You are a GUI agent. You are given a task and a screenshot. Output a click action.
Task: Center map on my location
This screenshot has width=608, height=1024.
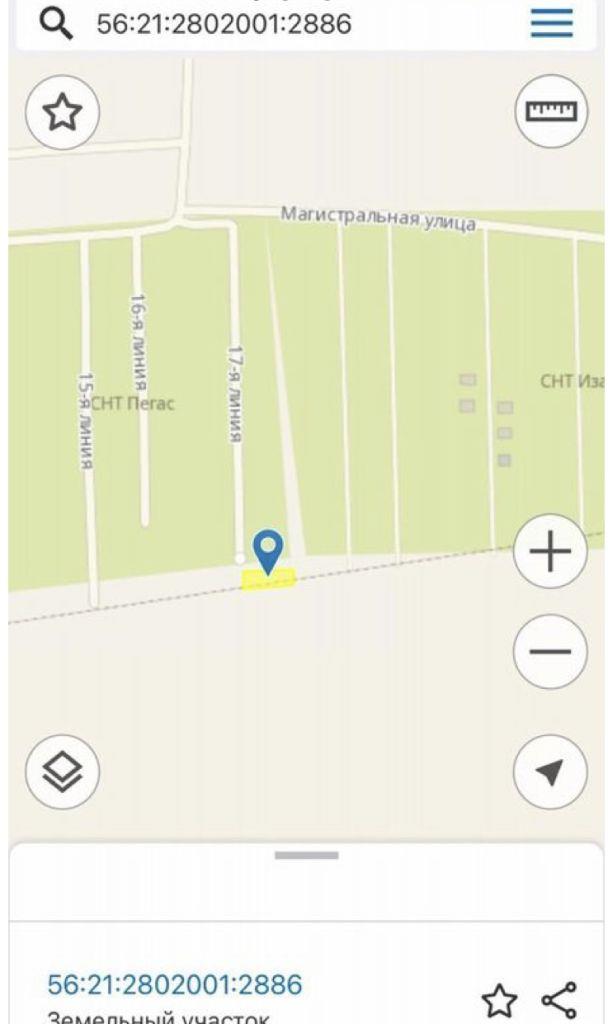tap(551, 771)
